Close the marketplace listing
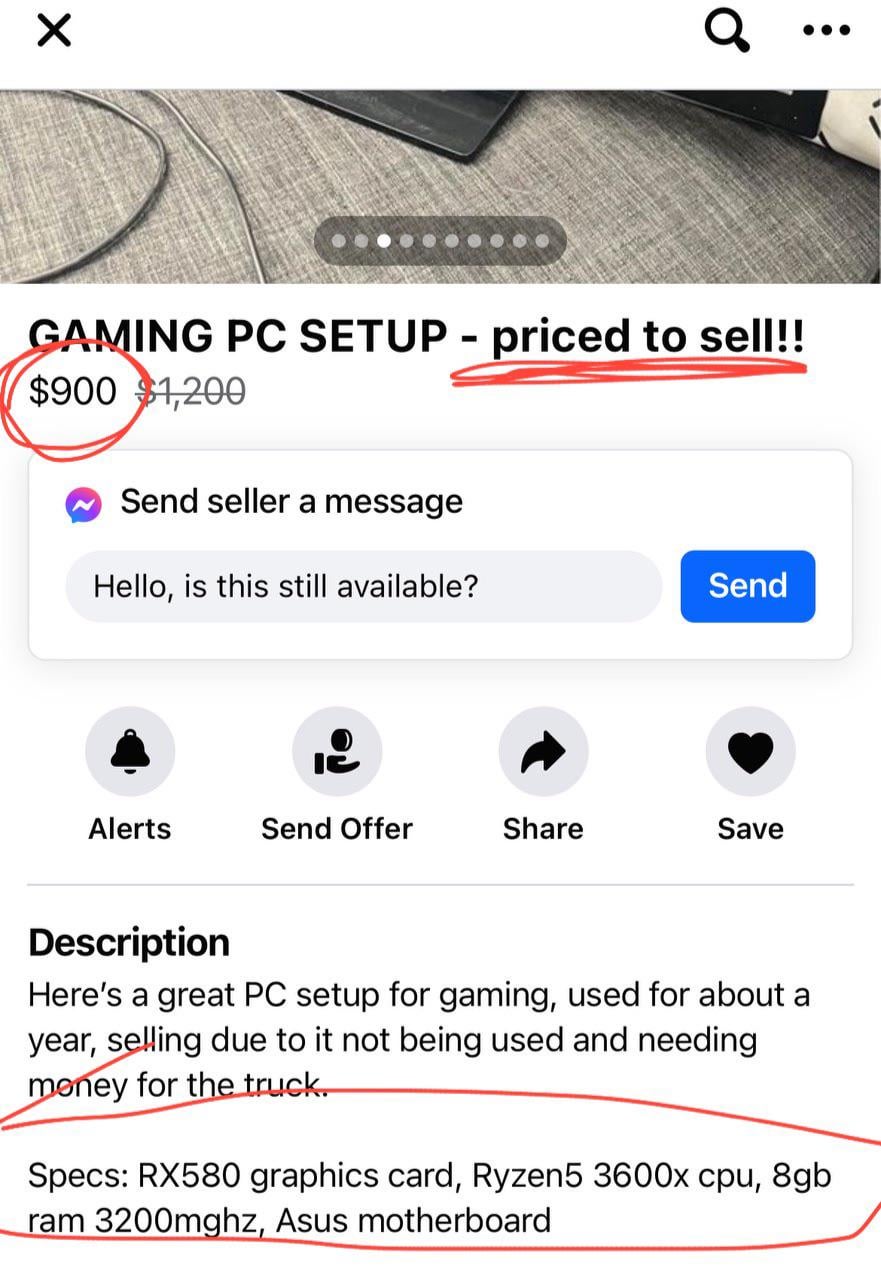Image resolution: width=881 pixels, height=1280 pixels. tap(54, 31)
